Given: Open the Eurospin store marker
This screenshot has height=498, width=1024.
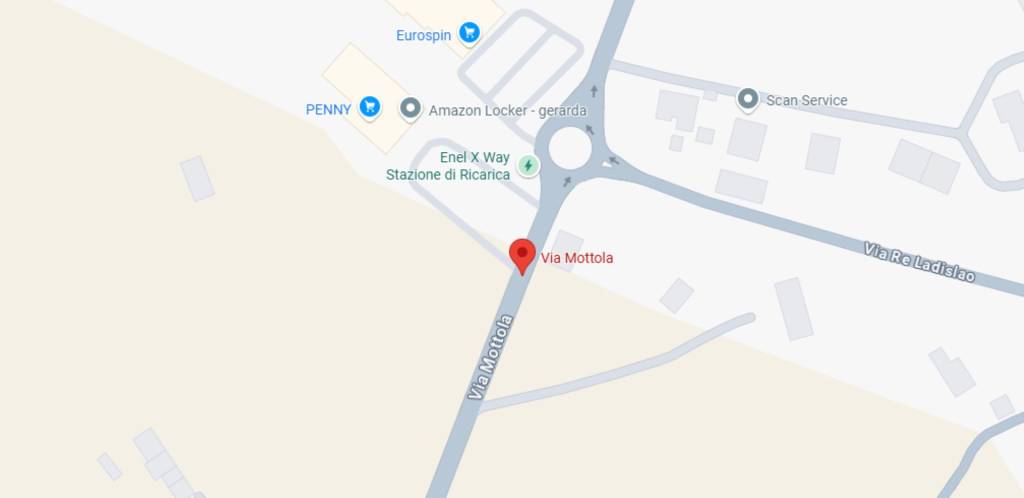Looking at the screenshot, I should (468, 34).
